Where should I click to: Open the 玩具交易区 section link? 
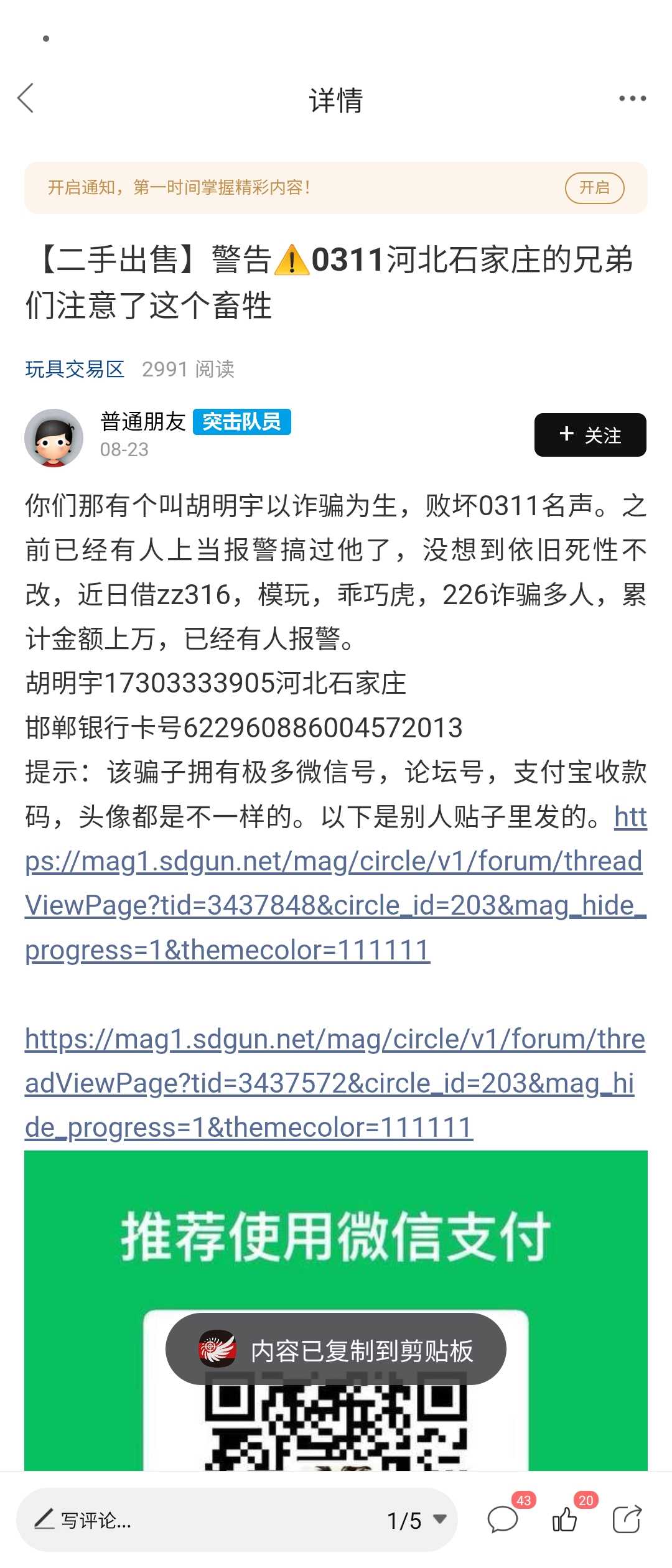[x=75, y=369]
